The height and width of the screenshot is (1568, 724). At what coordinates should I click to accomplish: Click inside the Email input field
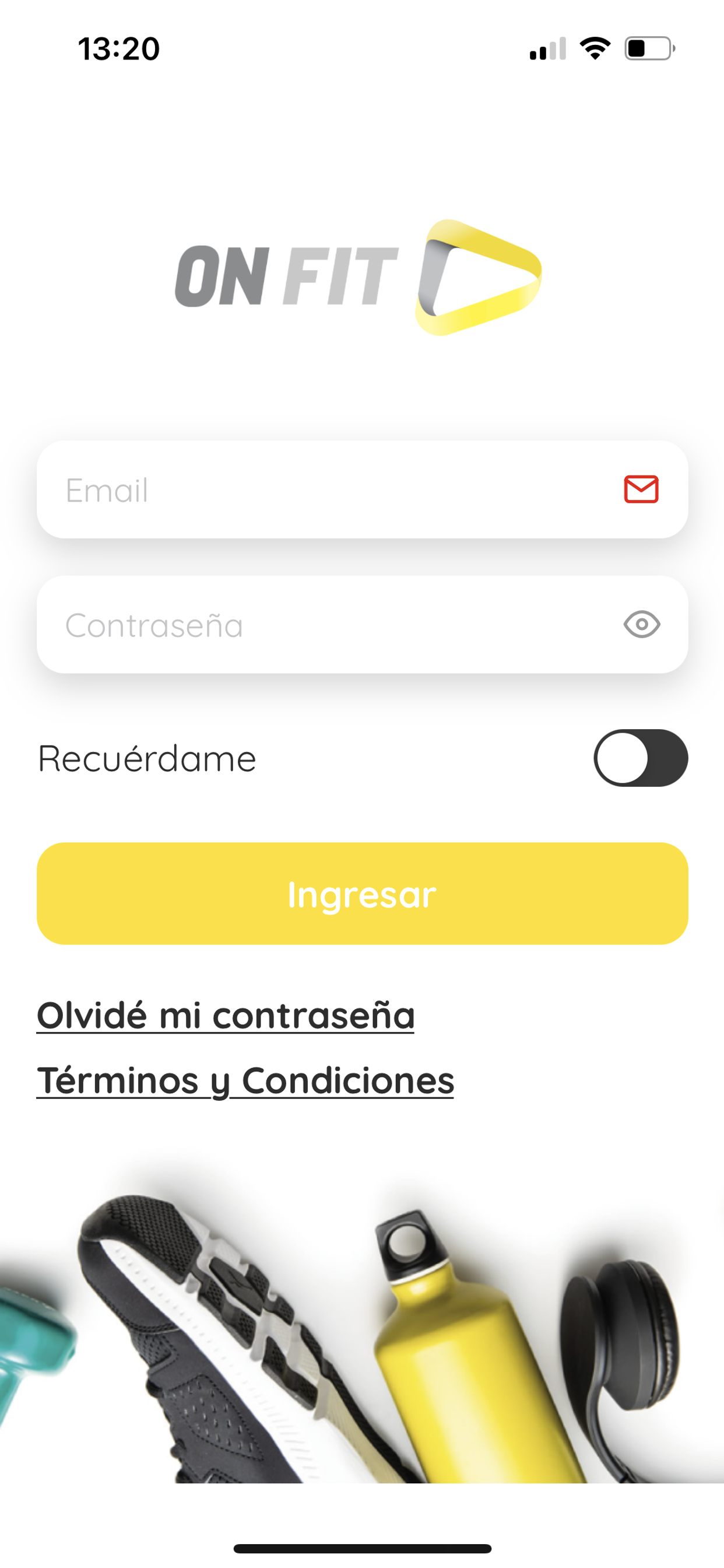[274, 491]
